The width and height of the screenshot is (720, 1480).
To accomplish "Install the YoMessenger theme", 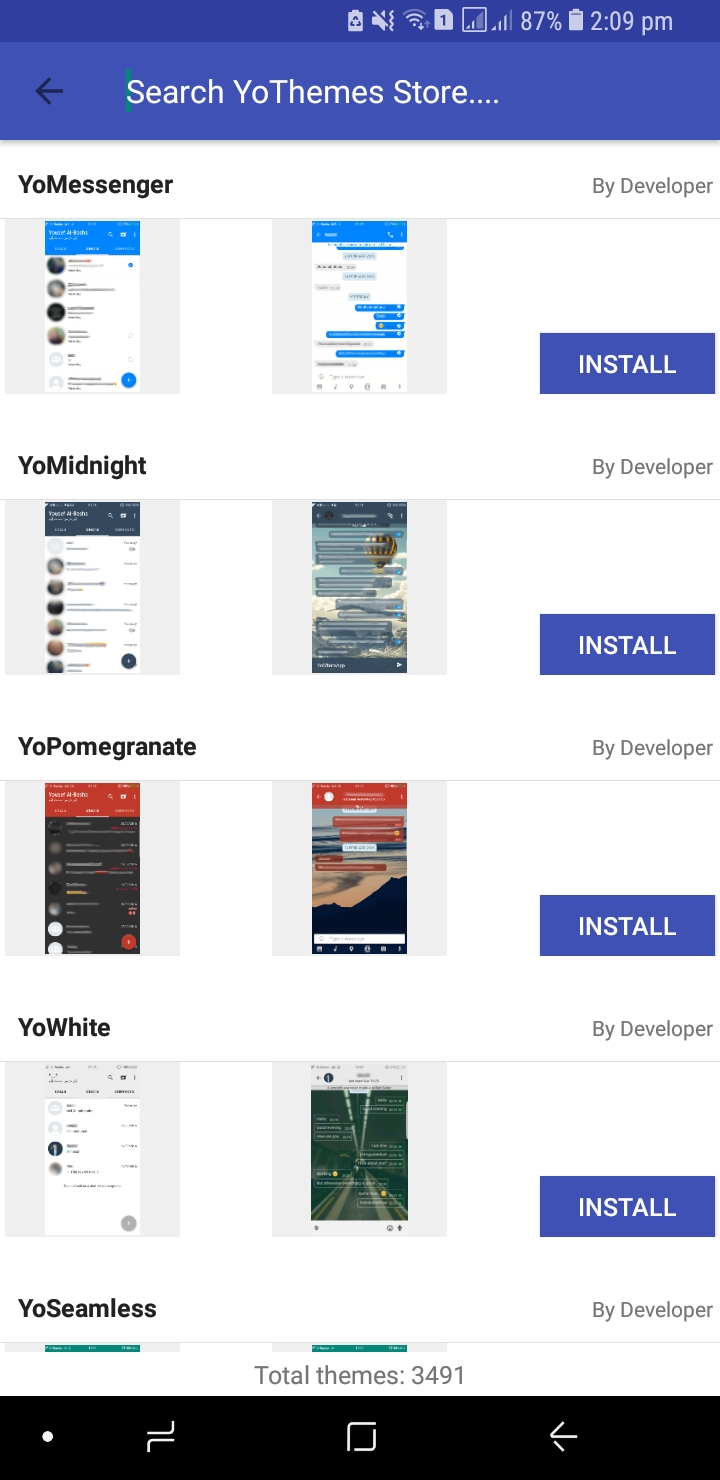I will pos(627,363).
